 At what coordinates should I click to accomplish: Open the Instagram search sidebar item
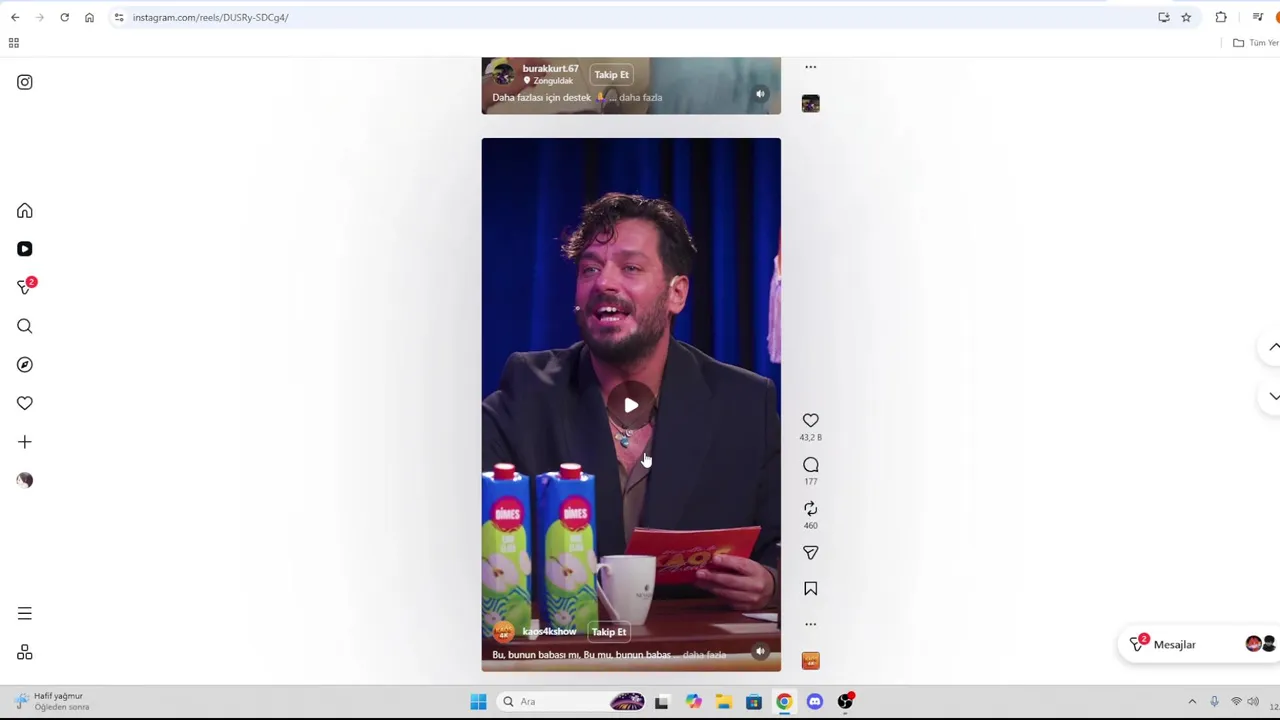pyautogui.click(x=25, y=326)
